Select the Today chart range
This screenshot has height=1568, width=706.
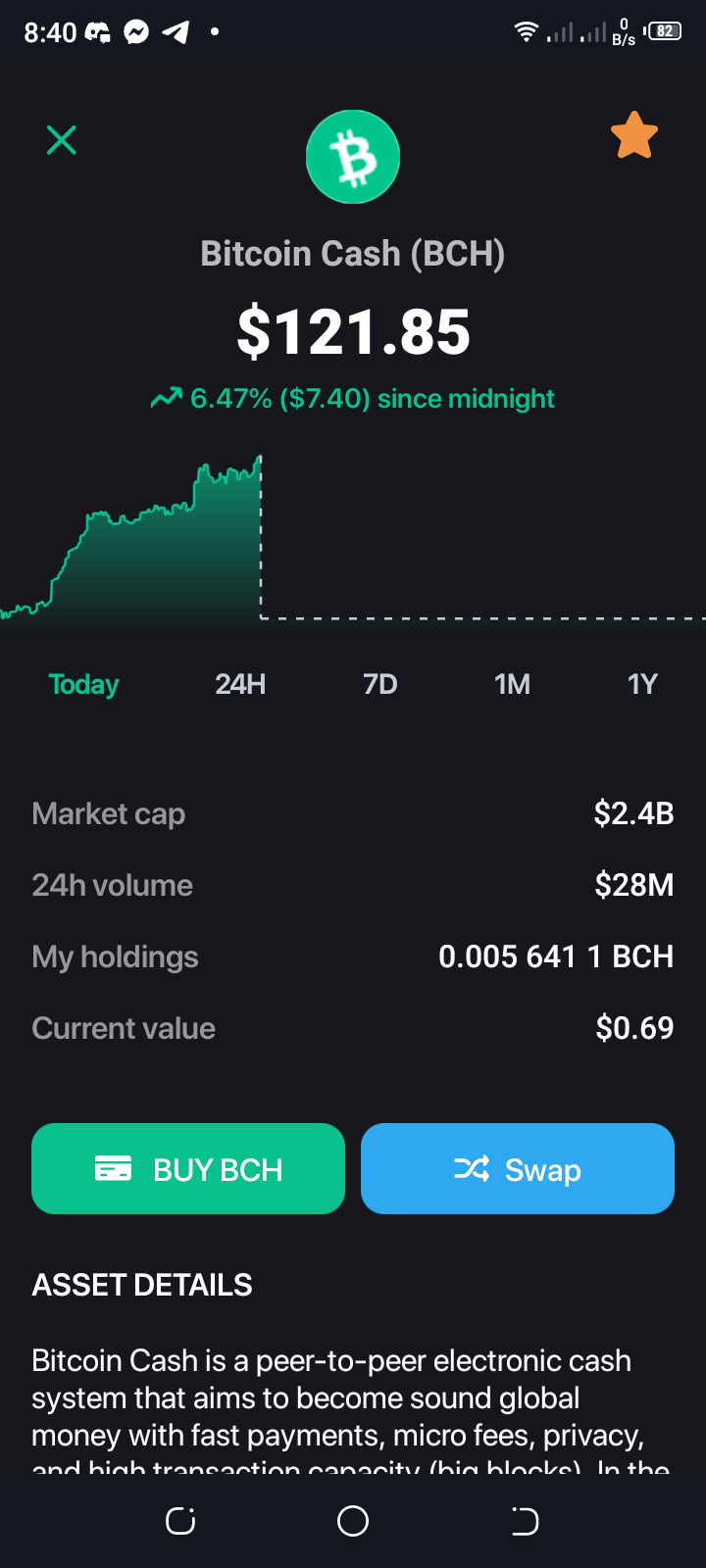tap(84, 684)
